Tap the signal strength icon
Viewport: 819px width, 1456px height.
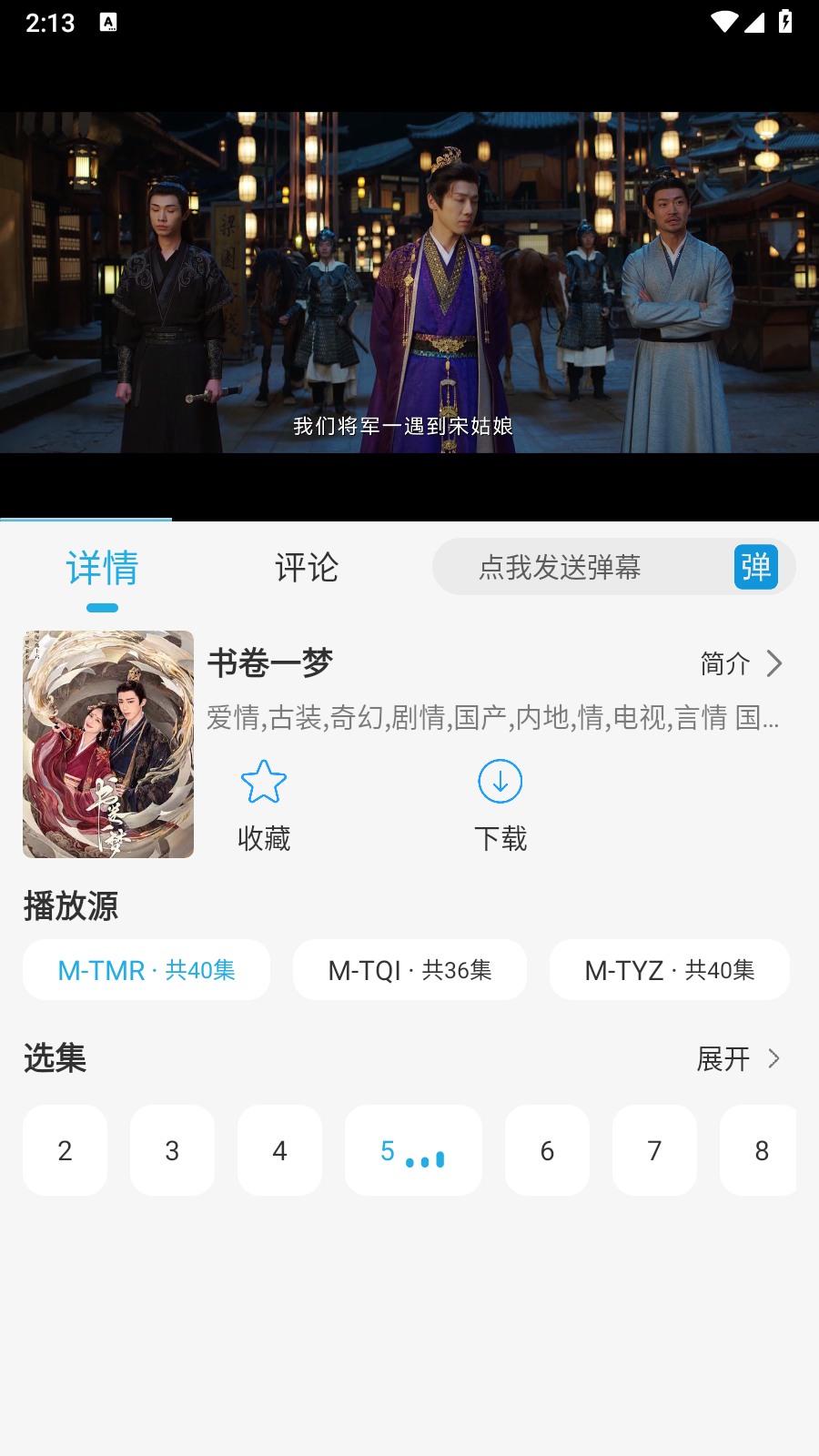753,24
